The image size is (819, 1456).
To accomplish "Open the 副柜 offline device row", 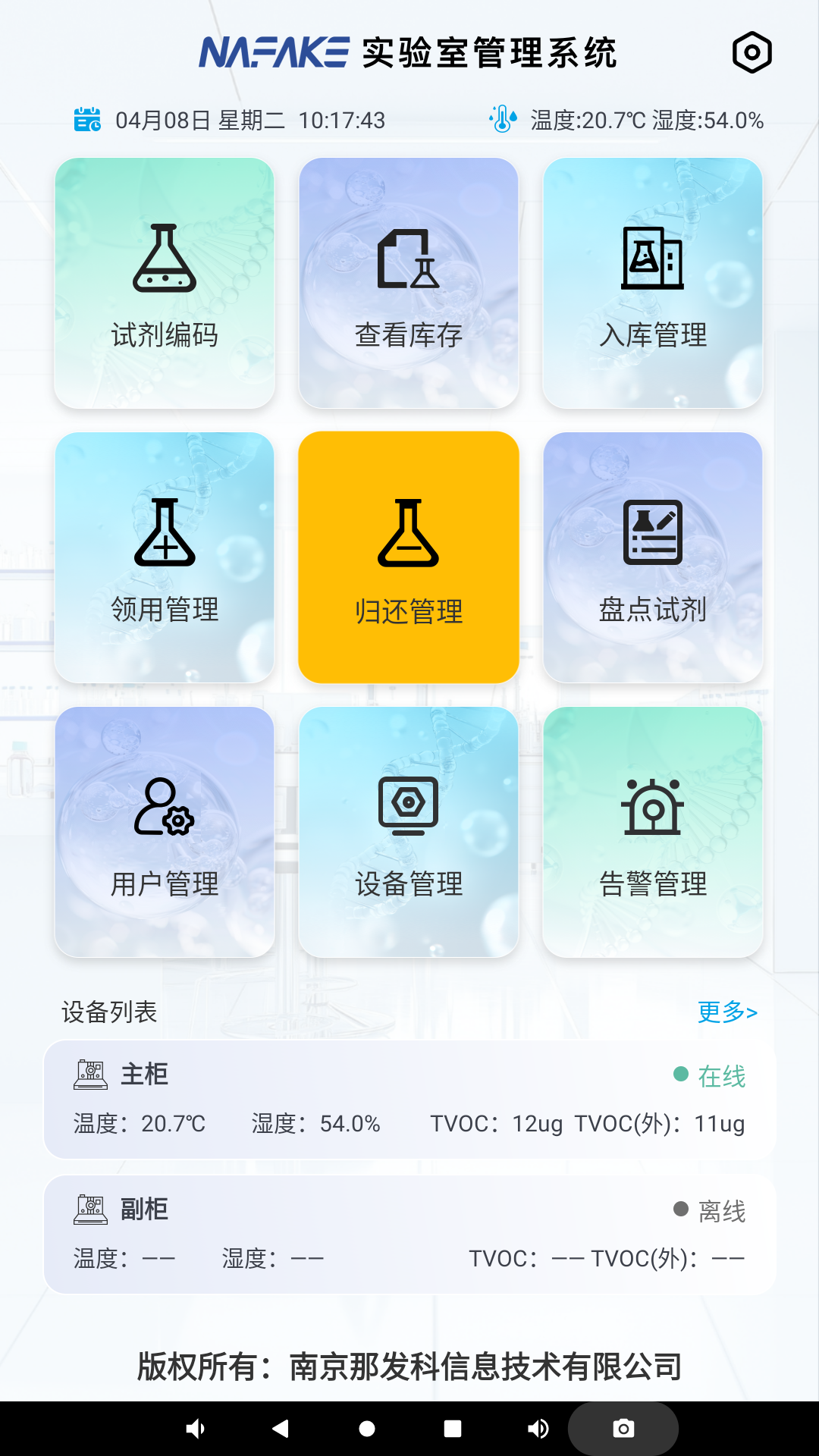I will [x=409, y=1235].
